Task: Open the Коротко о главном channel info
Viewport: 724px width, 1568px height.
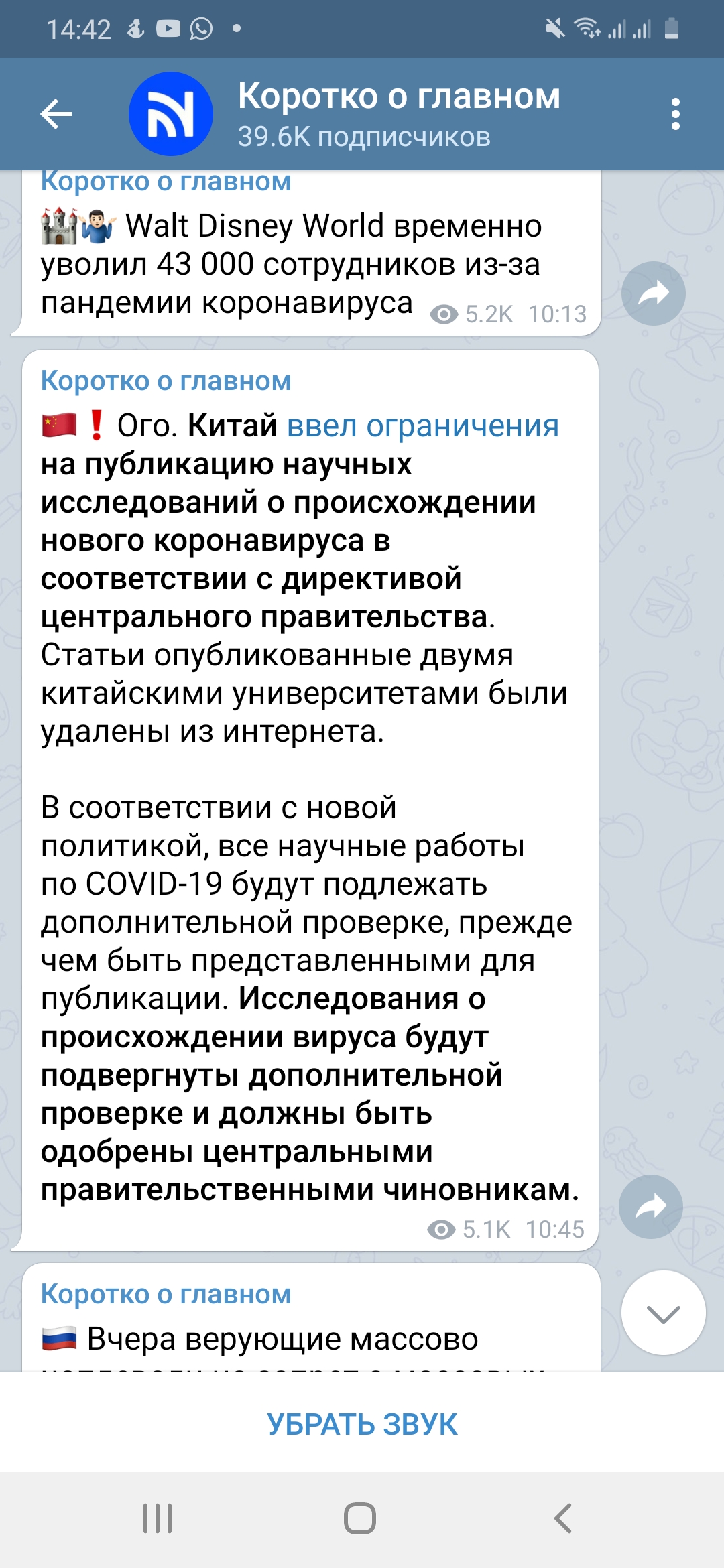Action: pos(398,114)
